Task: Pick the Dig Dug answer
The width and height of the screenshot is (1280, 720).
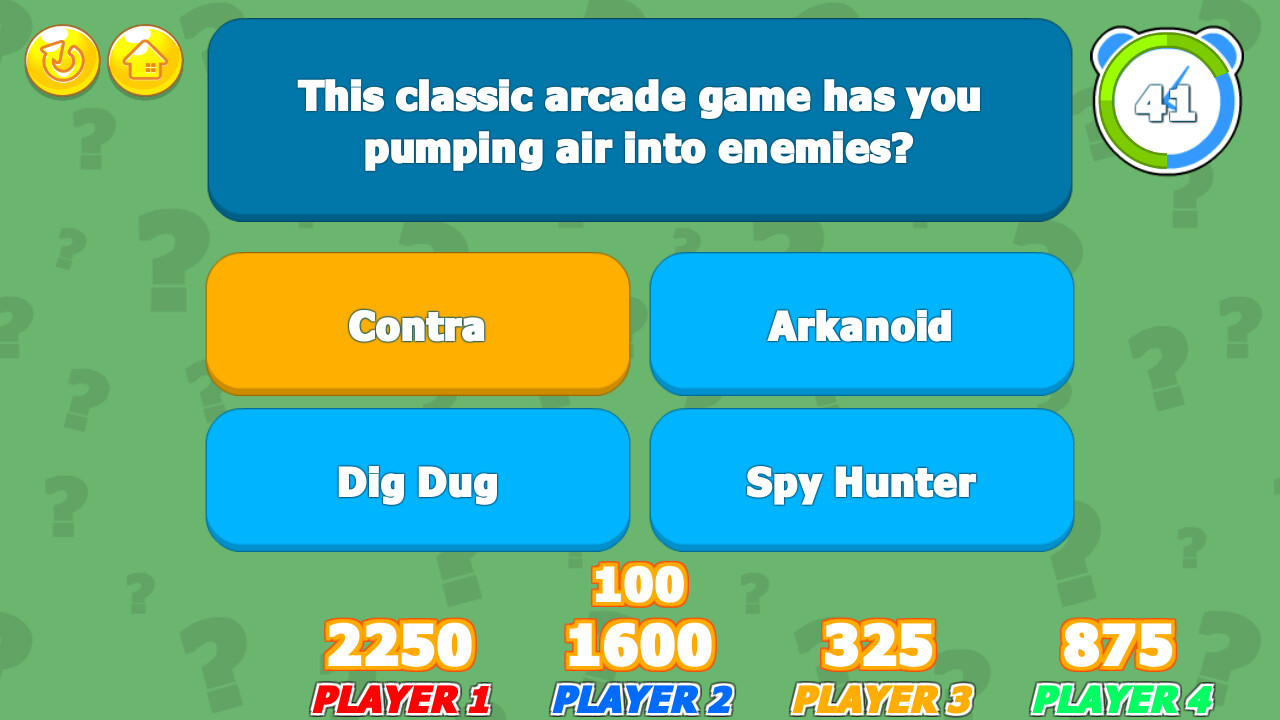Action: (417, 479)
